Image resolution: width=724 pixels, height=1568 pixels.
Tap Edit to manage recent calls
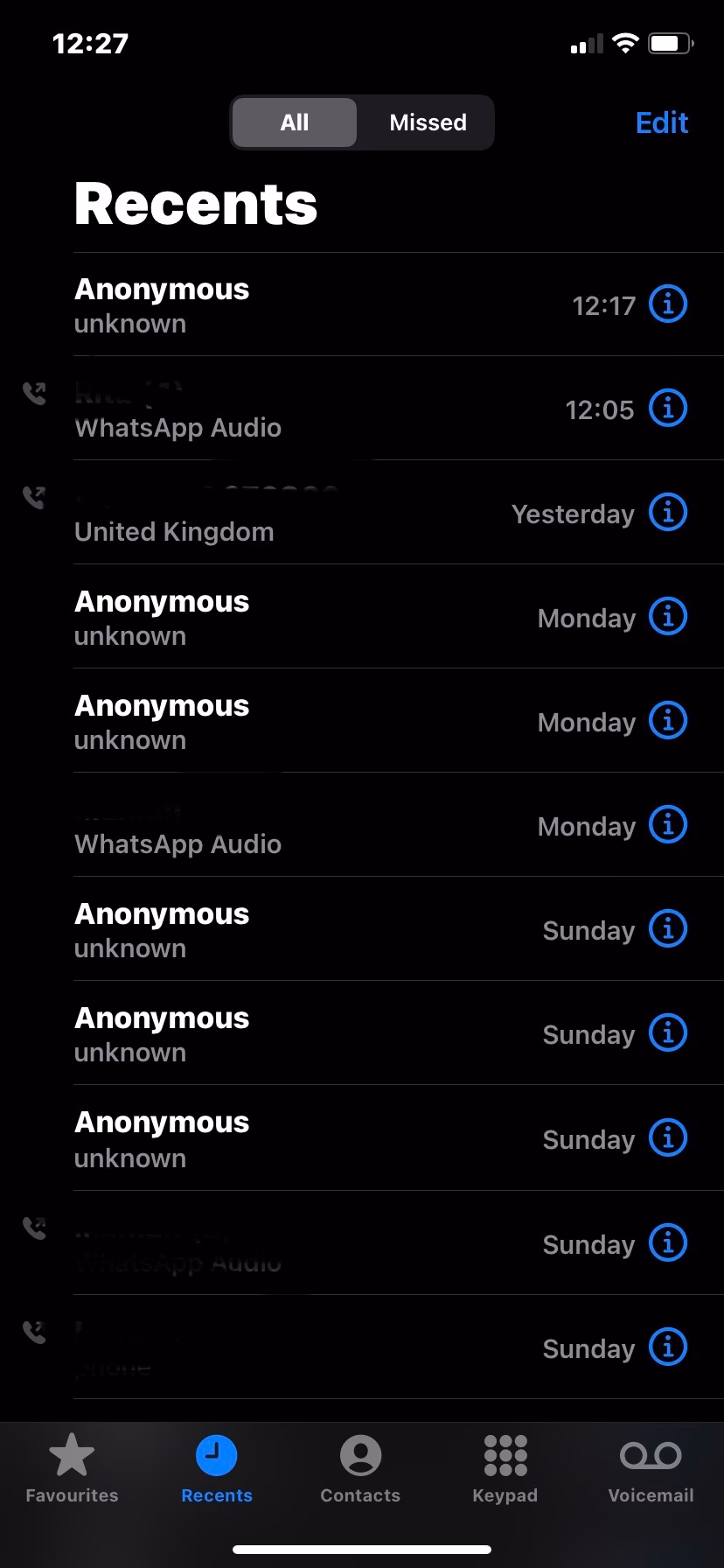click(661, 122)
